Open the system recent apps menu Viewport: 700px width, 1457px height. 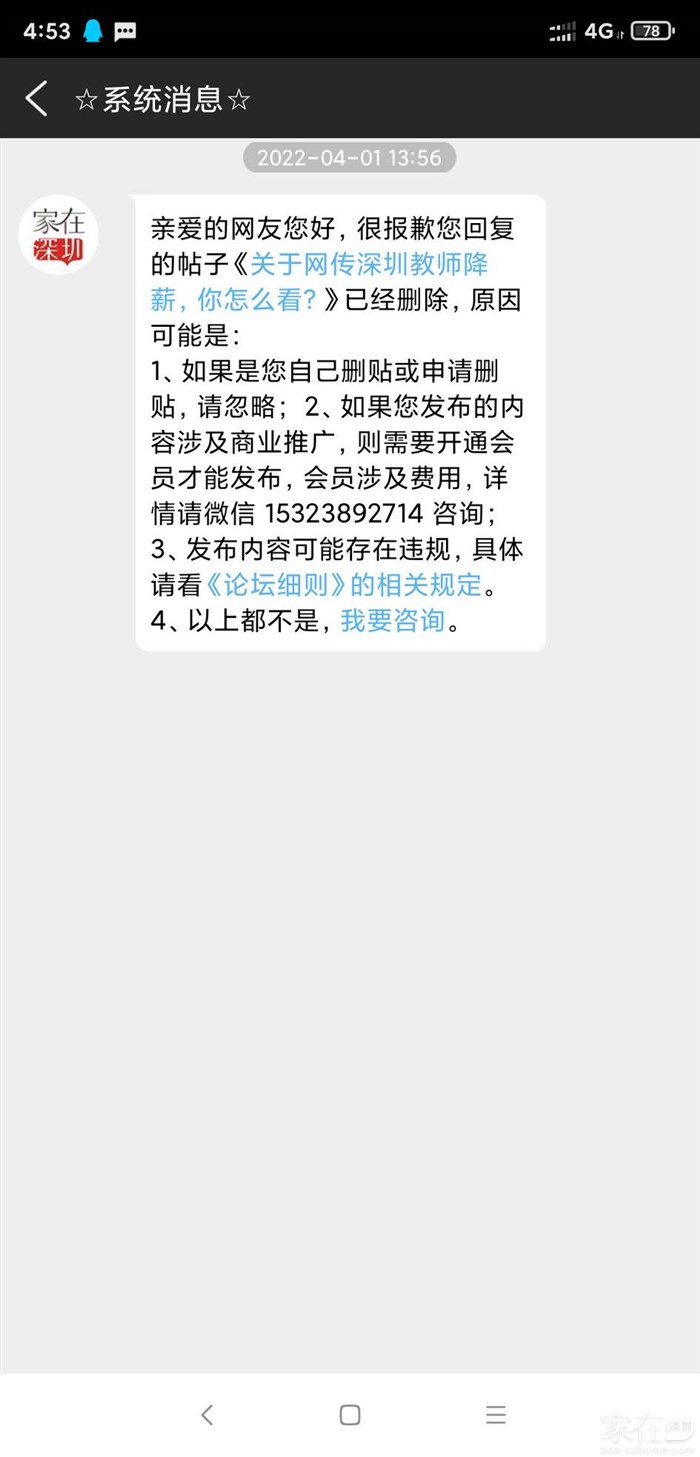[x=495, y=1414]
